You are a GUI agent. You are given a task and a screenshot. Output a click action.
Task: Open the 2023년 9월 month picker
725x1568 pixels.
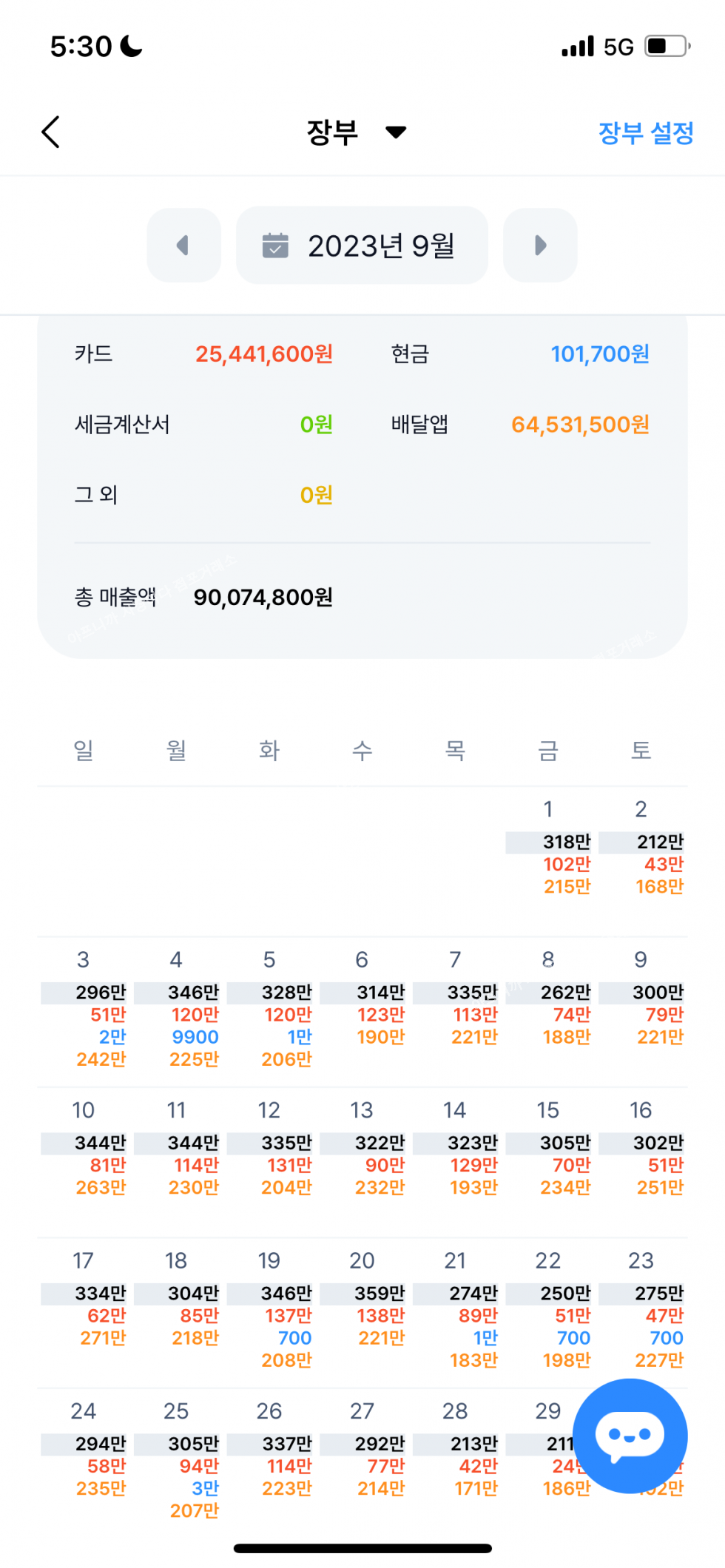click(x=362, y=246)
